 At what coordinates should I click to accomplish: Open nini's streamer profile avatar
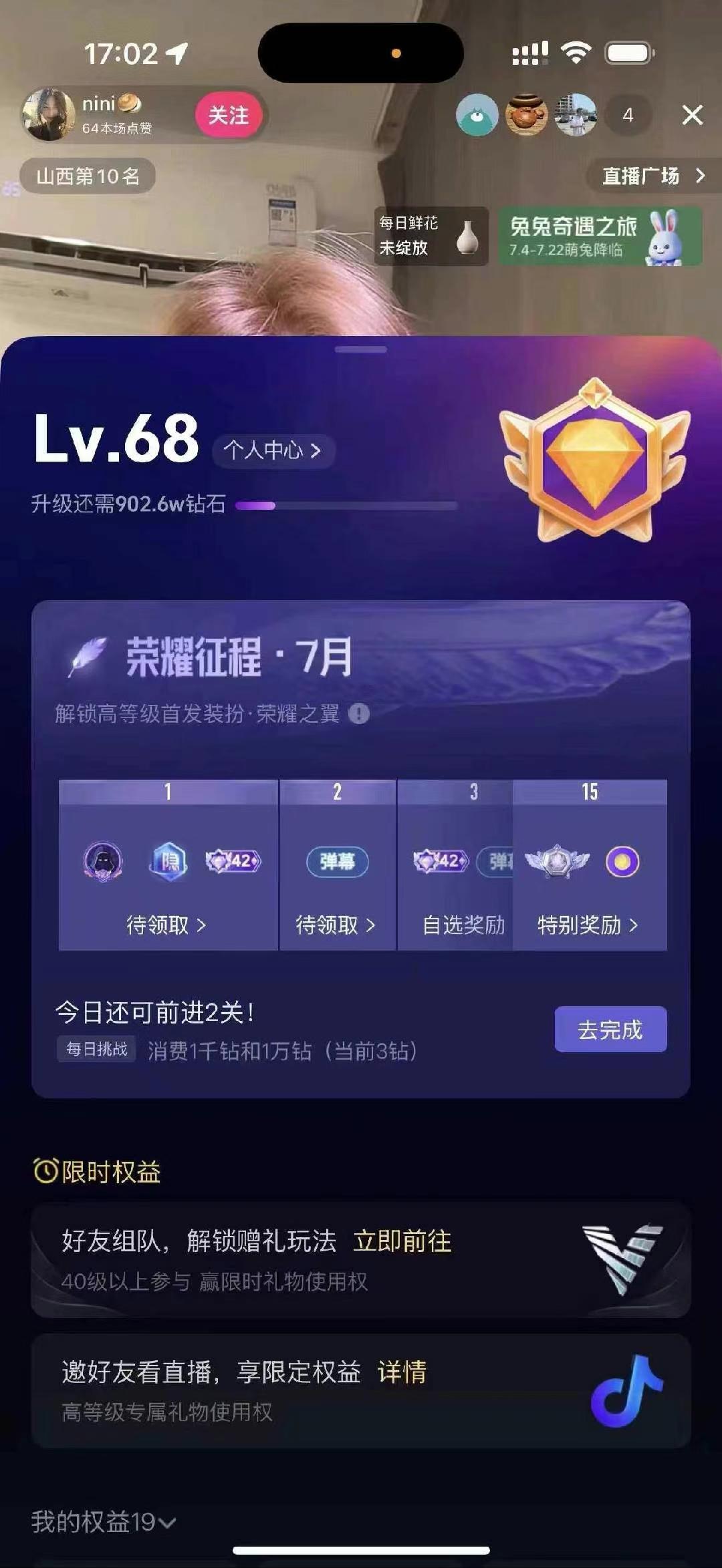(x=48, y=114)
